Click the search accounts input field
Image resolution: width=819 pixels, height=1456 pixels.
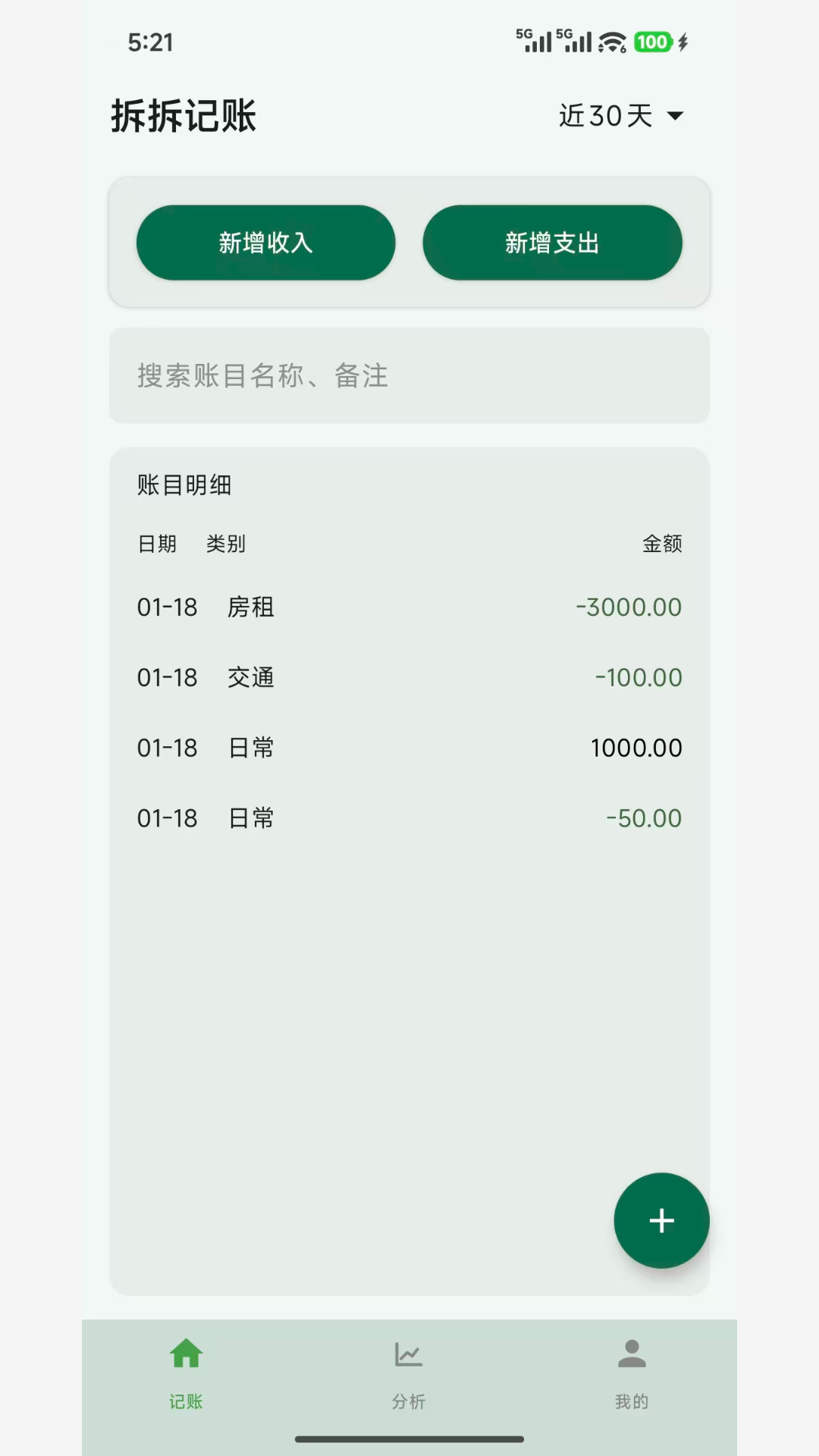409,375
